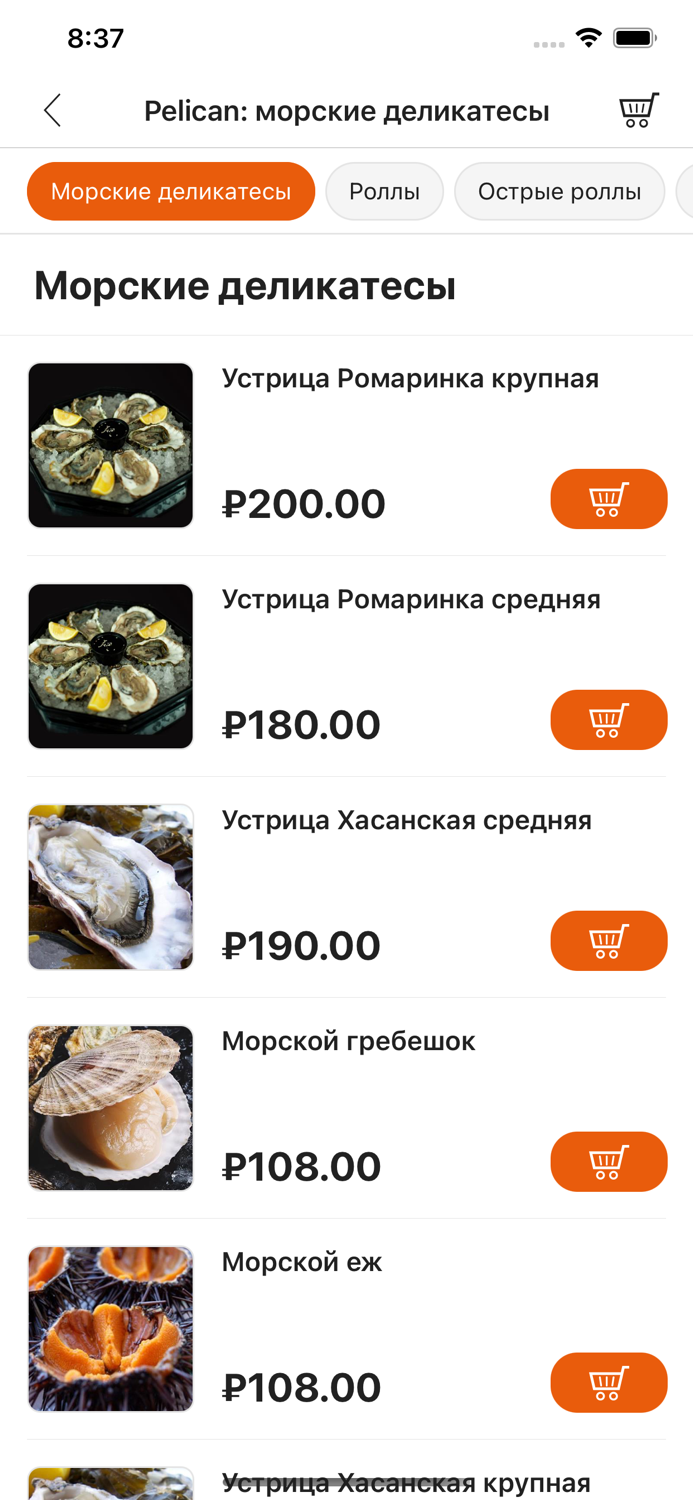Screen dimensions: 693x1500
Task: Select the Морские деликатесы category chip
Action: [x=171, y=191]
